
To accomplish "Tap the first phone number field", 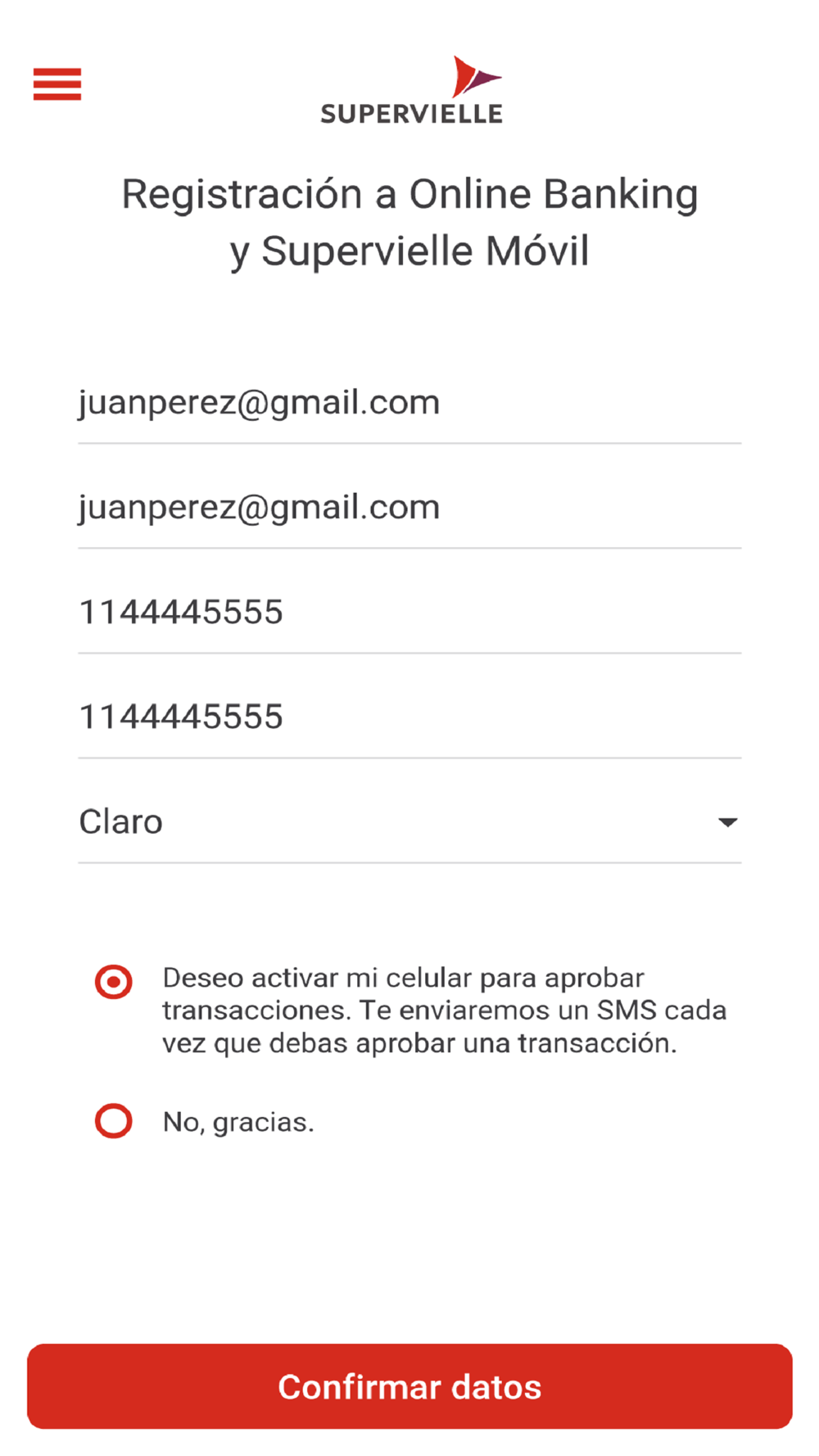I will tap(409, 613).
